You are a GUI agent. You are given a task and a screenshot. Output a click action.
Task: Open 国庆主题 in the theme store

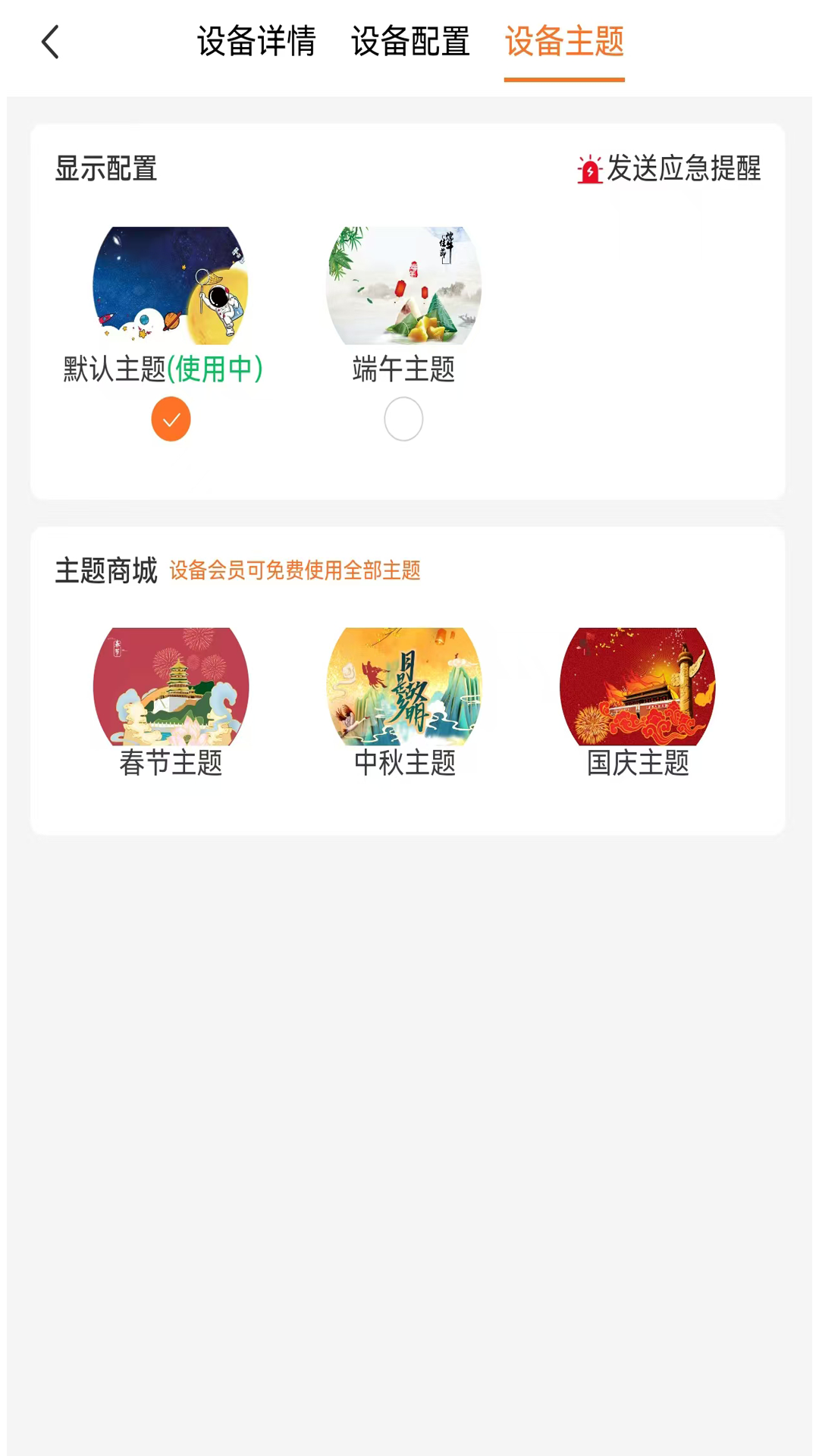[x=637, y=686]
